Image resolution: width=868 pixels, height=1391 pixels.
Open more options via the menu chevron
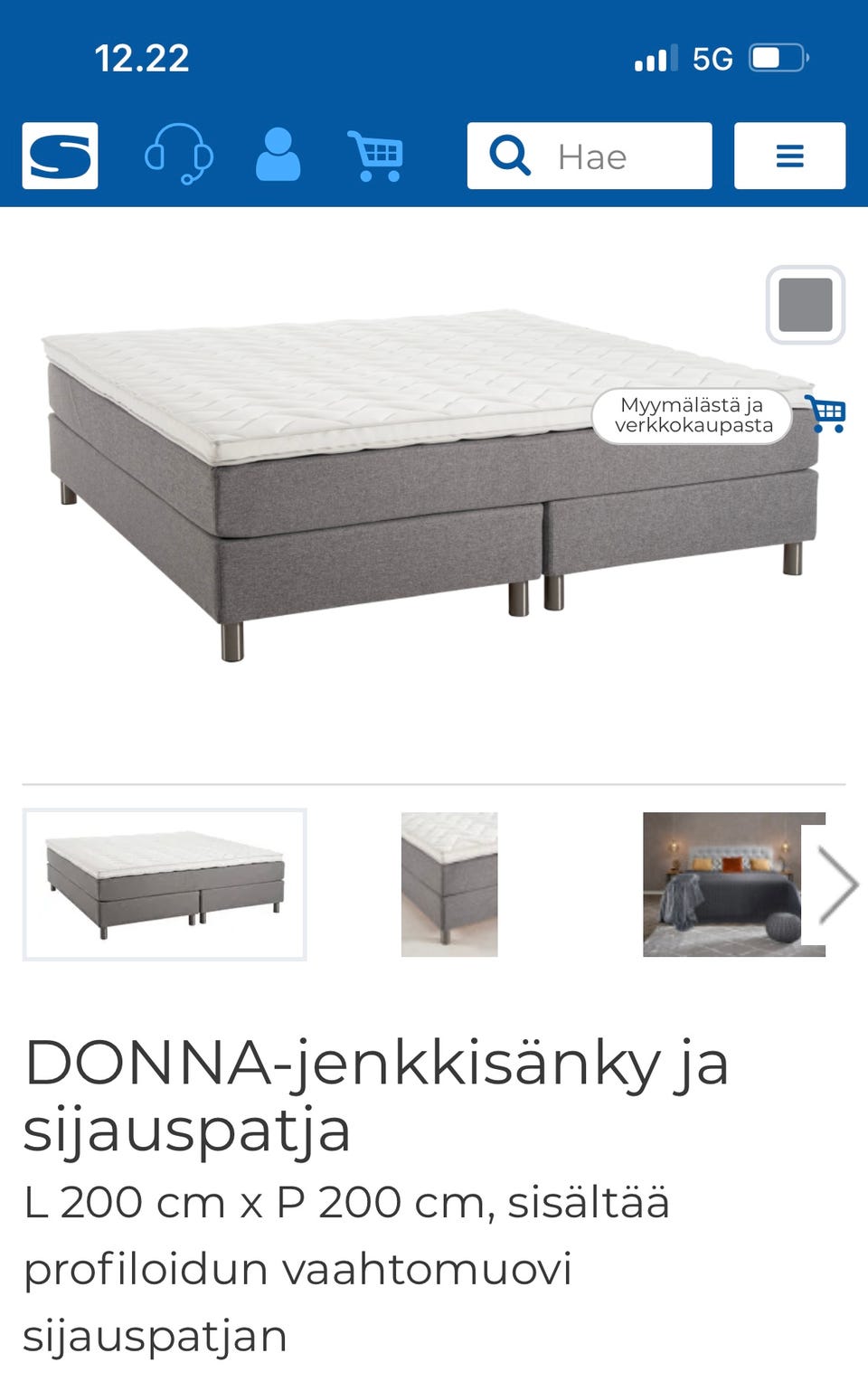tap(789, 156)
